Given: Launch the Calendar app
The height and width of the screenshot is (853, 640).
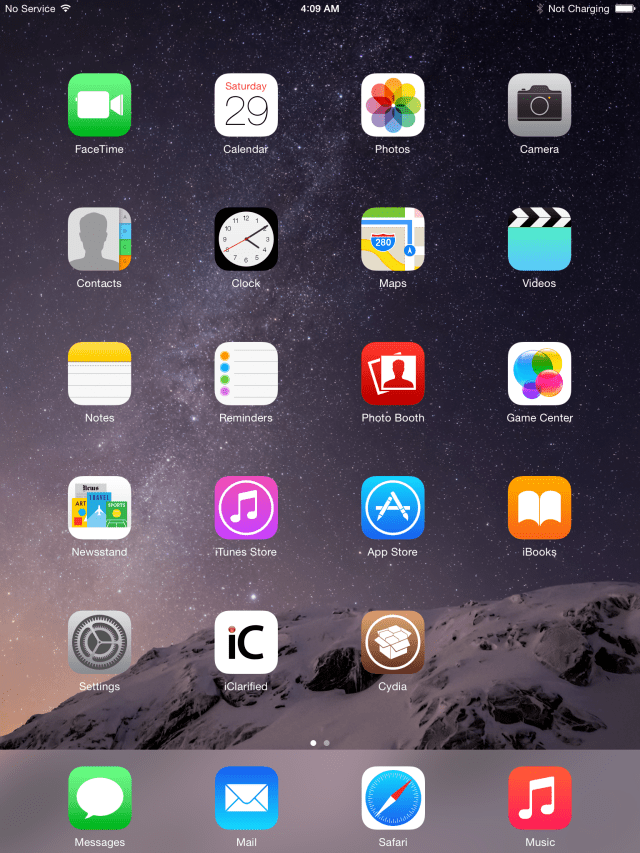Looking at the screenshot, I should coord(246,105).
